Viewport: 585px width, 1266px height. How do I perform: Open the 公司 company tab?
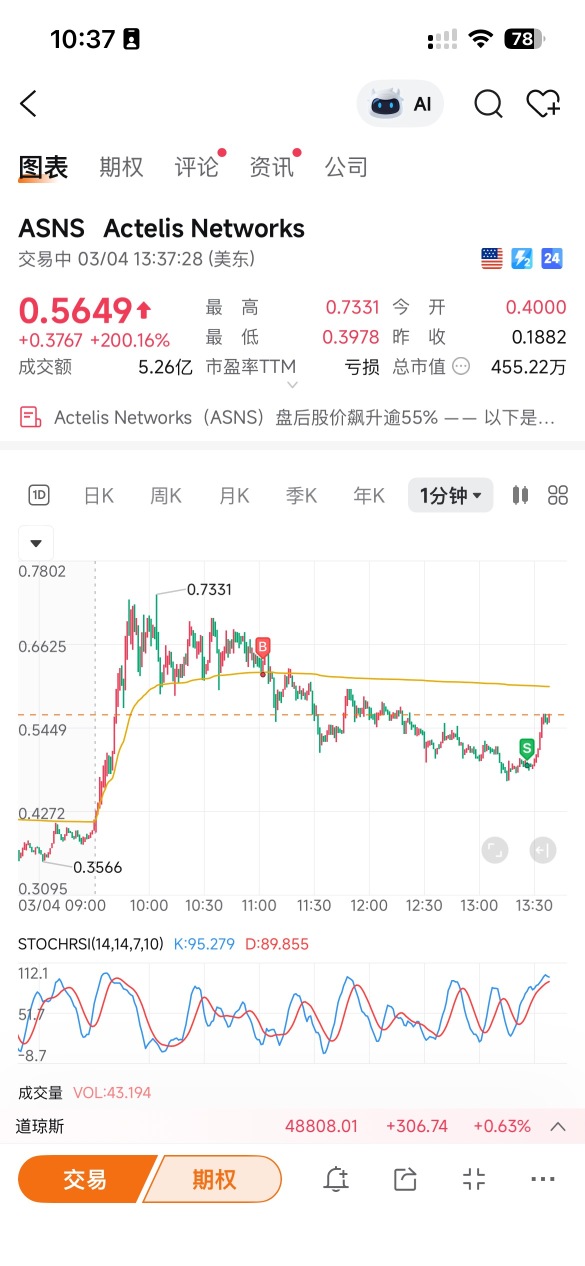coord(346,167)
